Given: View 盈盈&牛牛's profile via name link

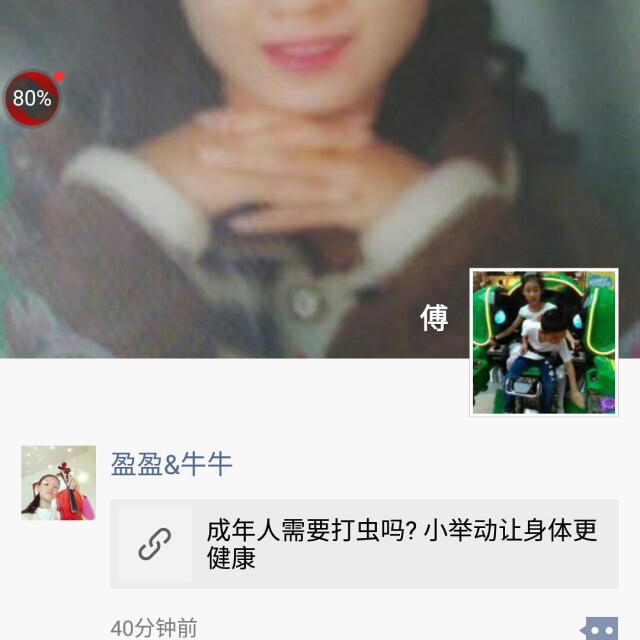Looking at the screenshot, I should 171,464.
